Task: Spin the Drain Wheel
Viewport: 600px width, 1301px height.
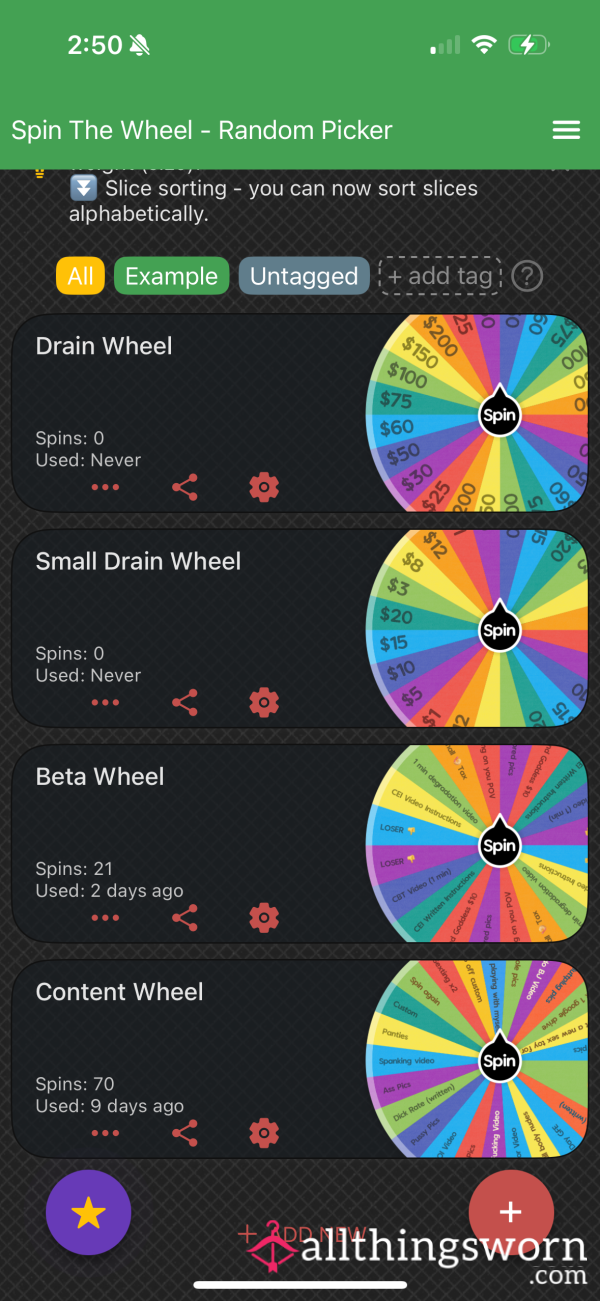Action: [499, 414]
